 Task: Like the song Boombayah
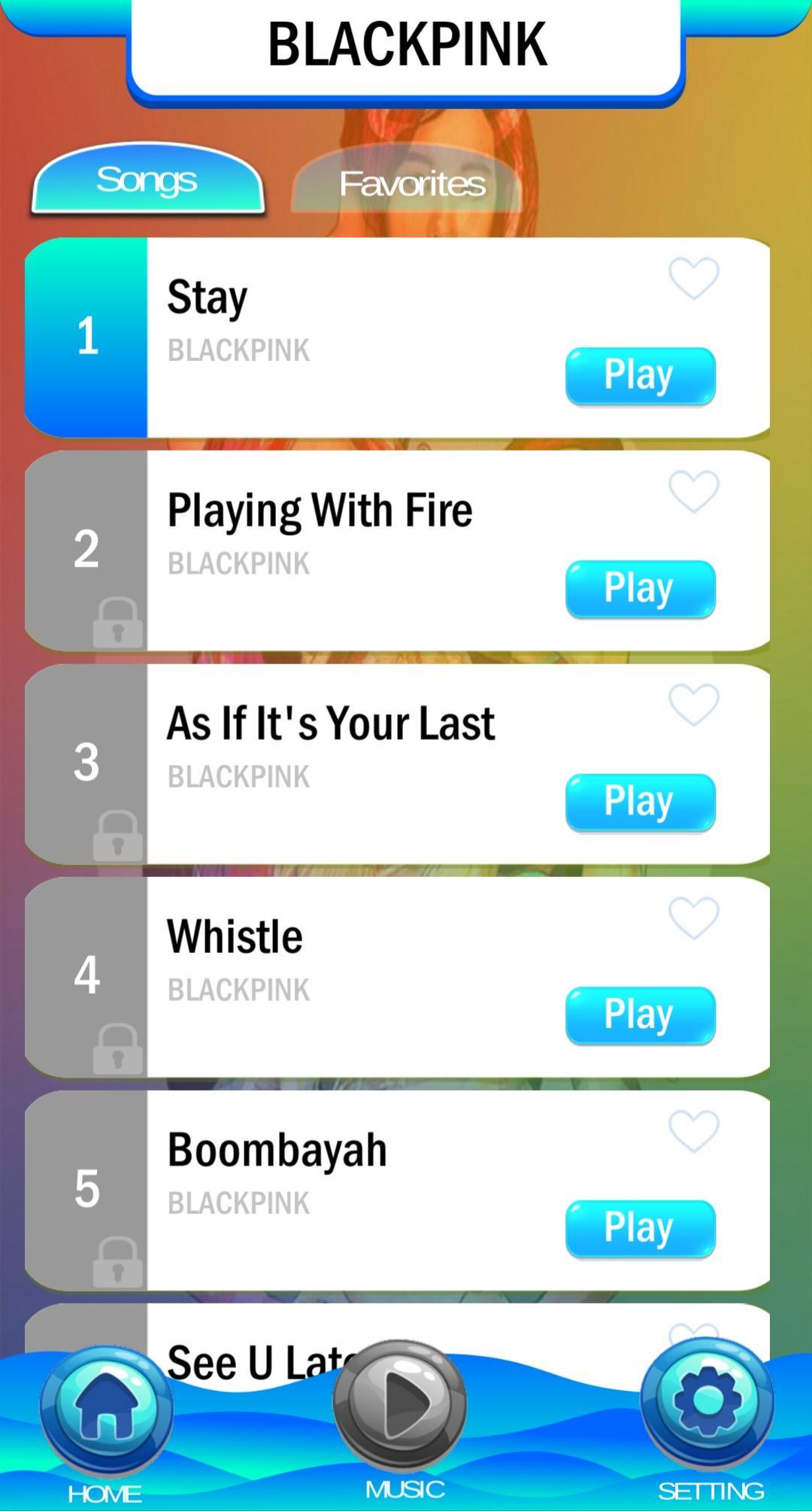(693, 1131)
